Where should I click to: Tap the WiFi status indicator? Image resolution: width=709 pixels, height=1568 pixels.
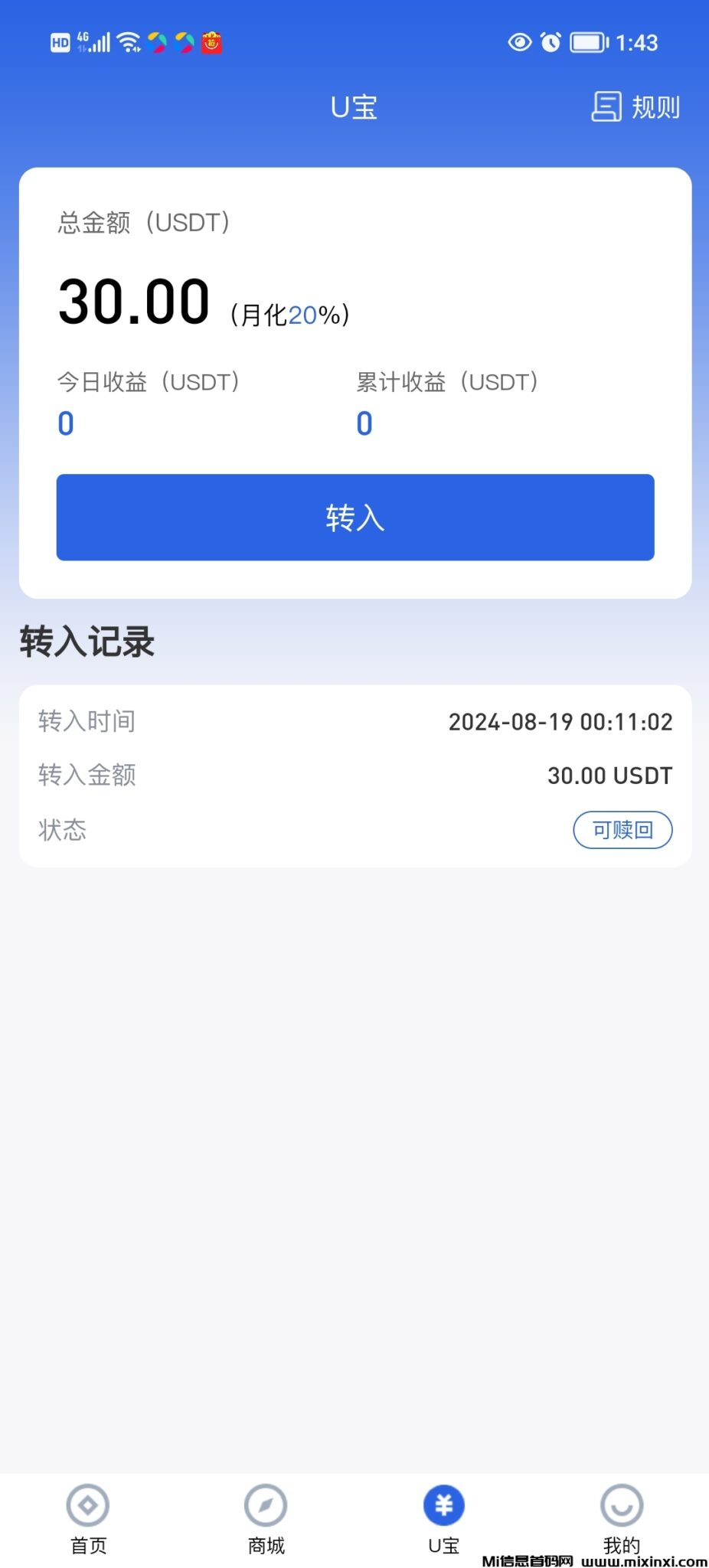click(x=129, y=42)
